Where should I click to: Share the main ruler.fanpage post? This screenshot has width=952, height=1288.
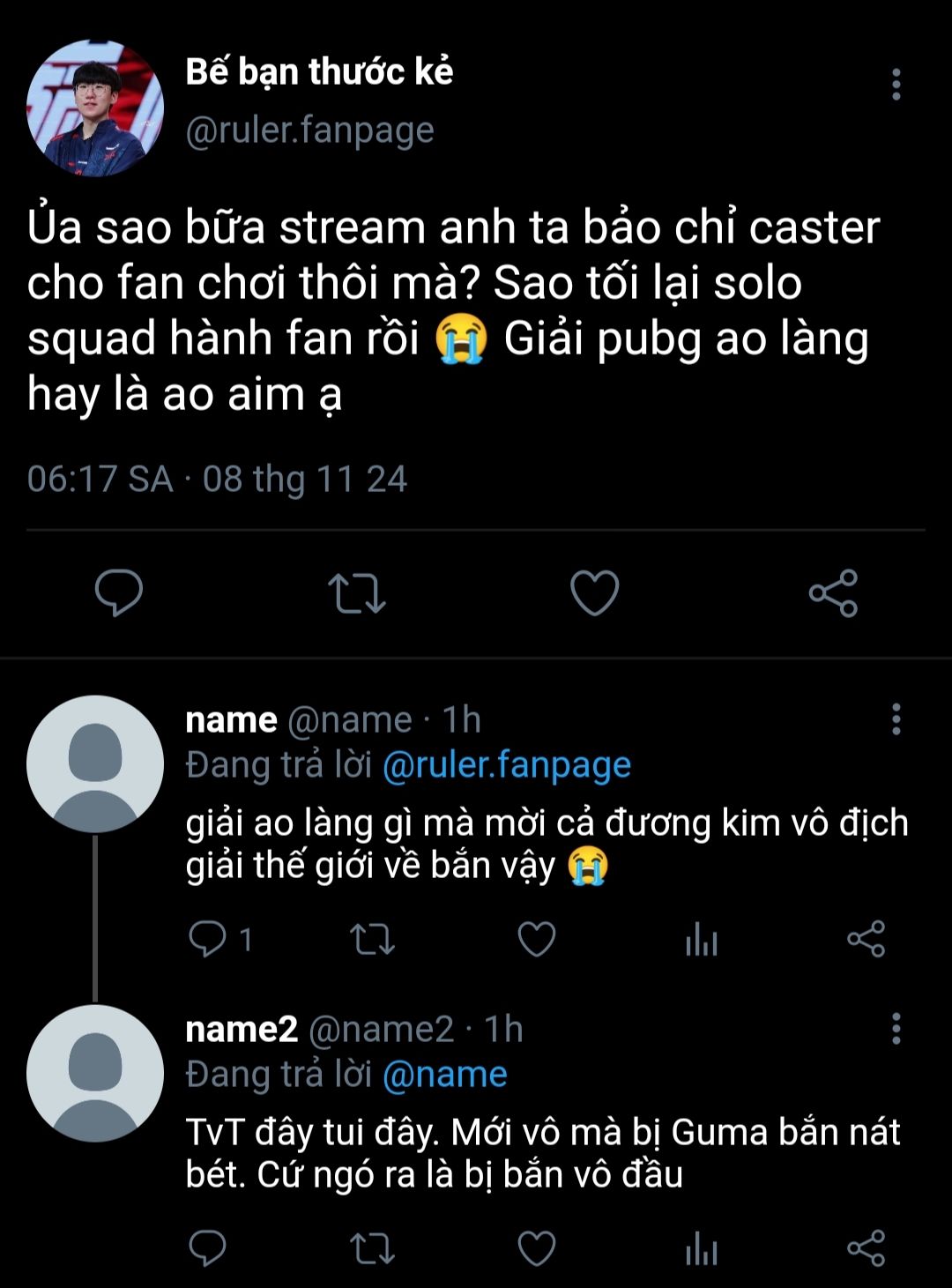833,592
